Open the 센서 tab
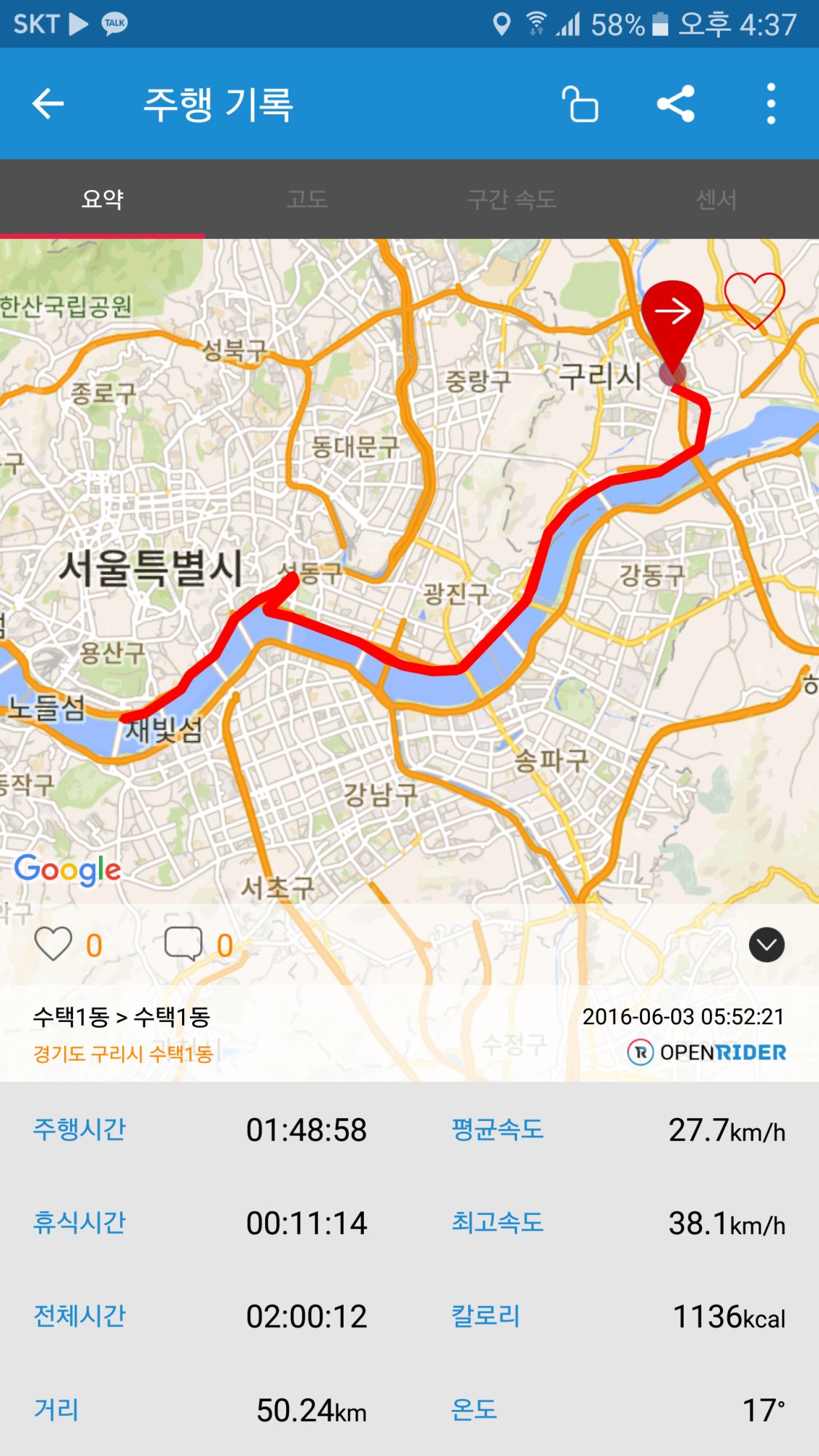The width and height of the screenshot is (819, 1456). (716, 199)
